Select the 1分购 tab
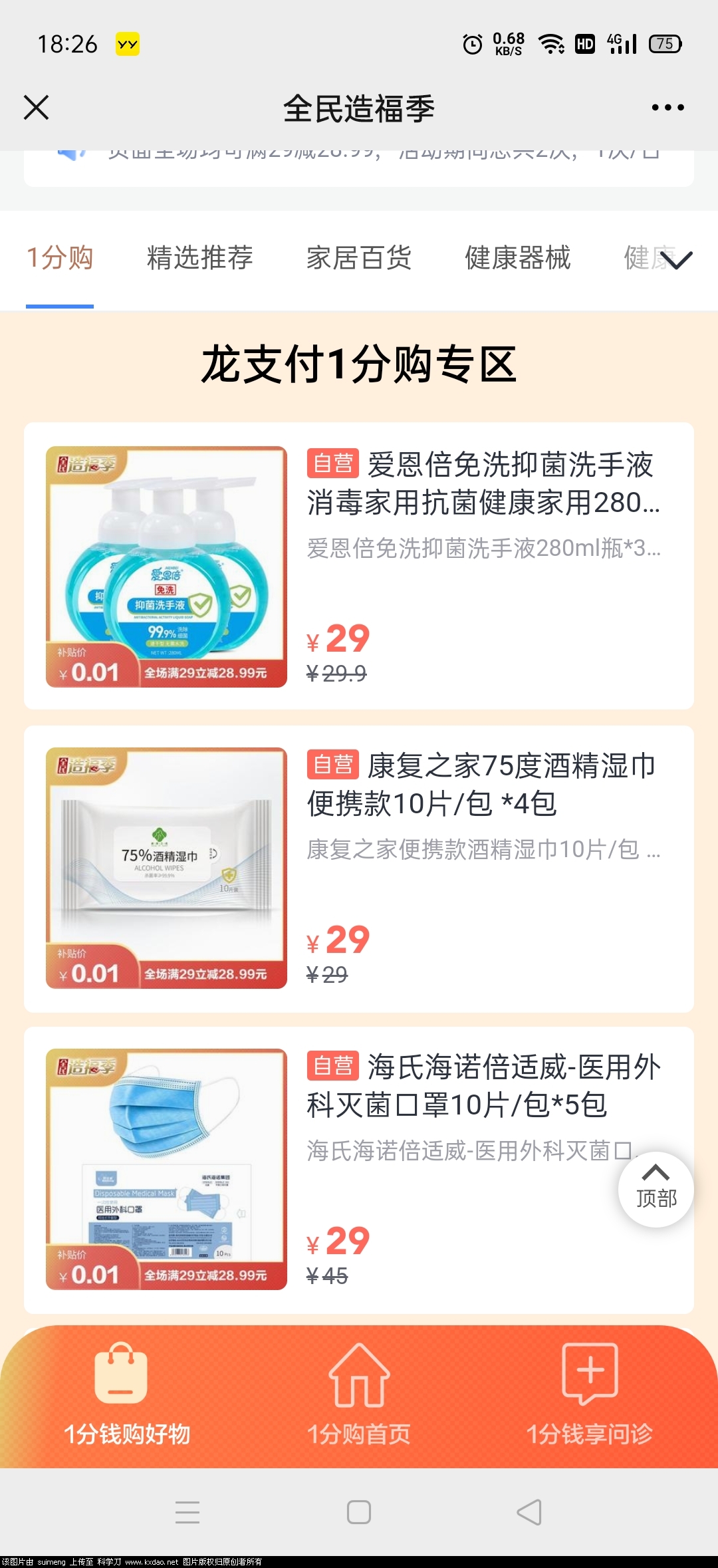718x1568 pixels. 60,258
